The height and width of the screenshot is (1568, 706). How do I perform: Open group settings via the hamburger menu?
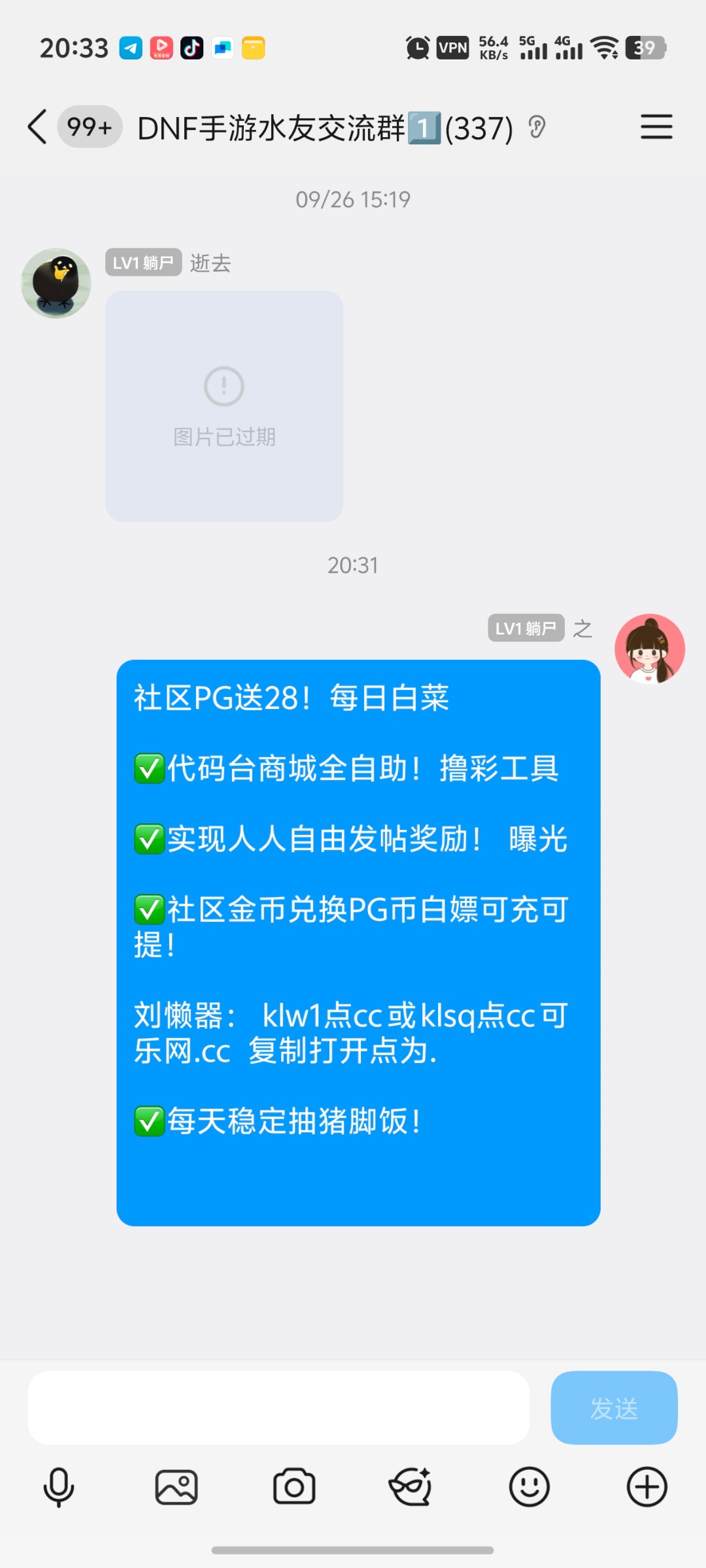656,127
